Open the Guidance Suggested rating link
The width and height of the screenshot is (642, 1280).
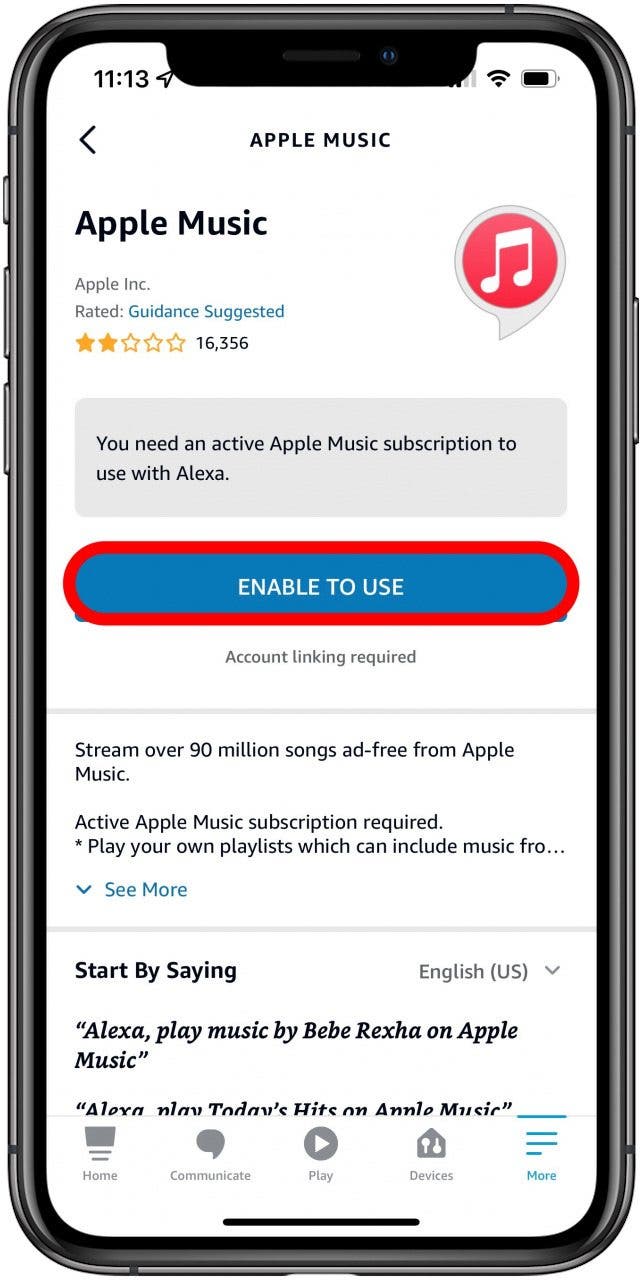click(206, 311)
